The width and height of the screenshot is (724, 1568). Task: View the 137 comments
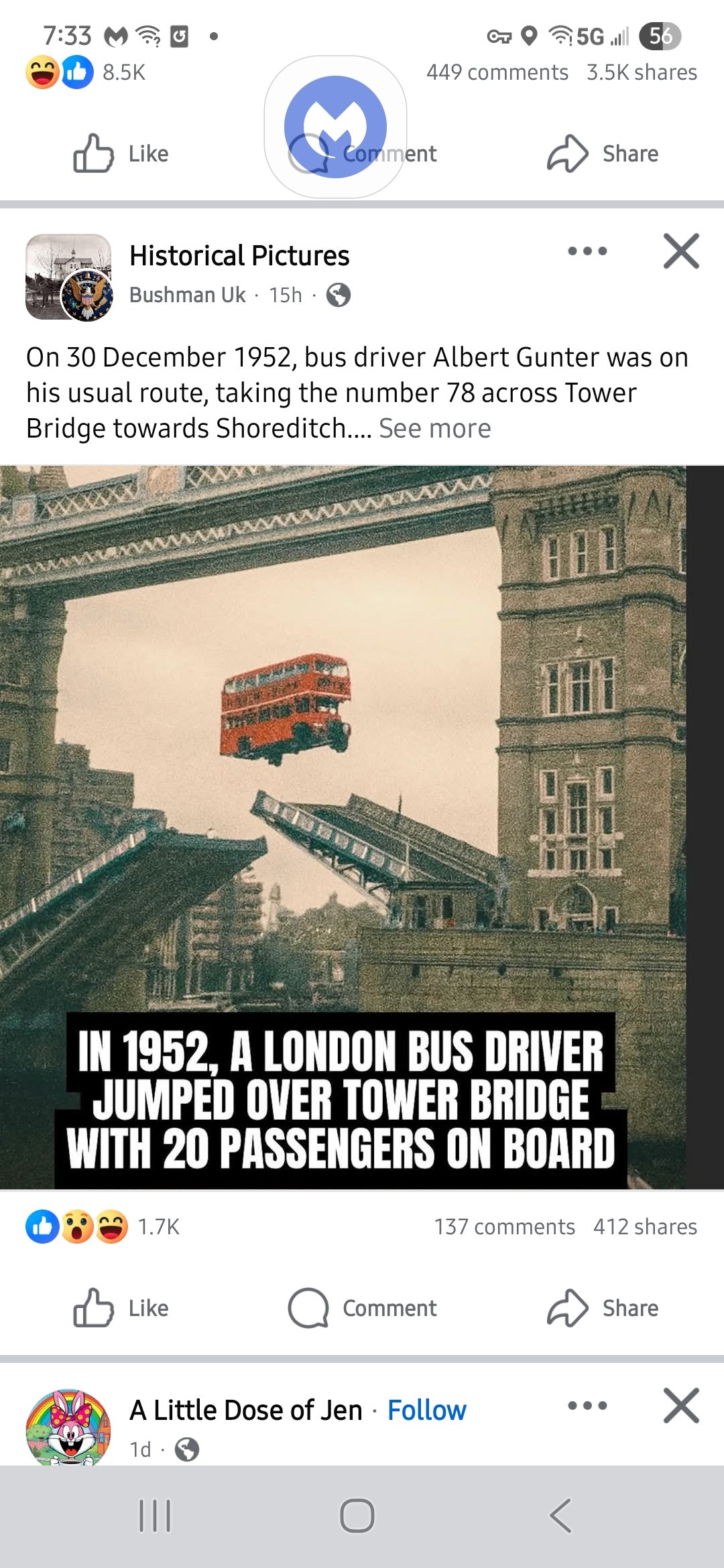click(504, 1227)
